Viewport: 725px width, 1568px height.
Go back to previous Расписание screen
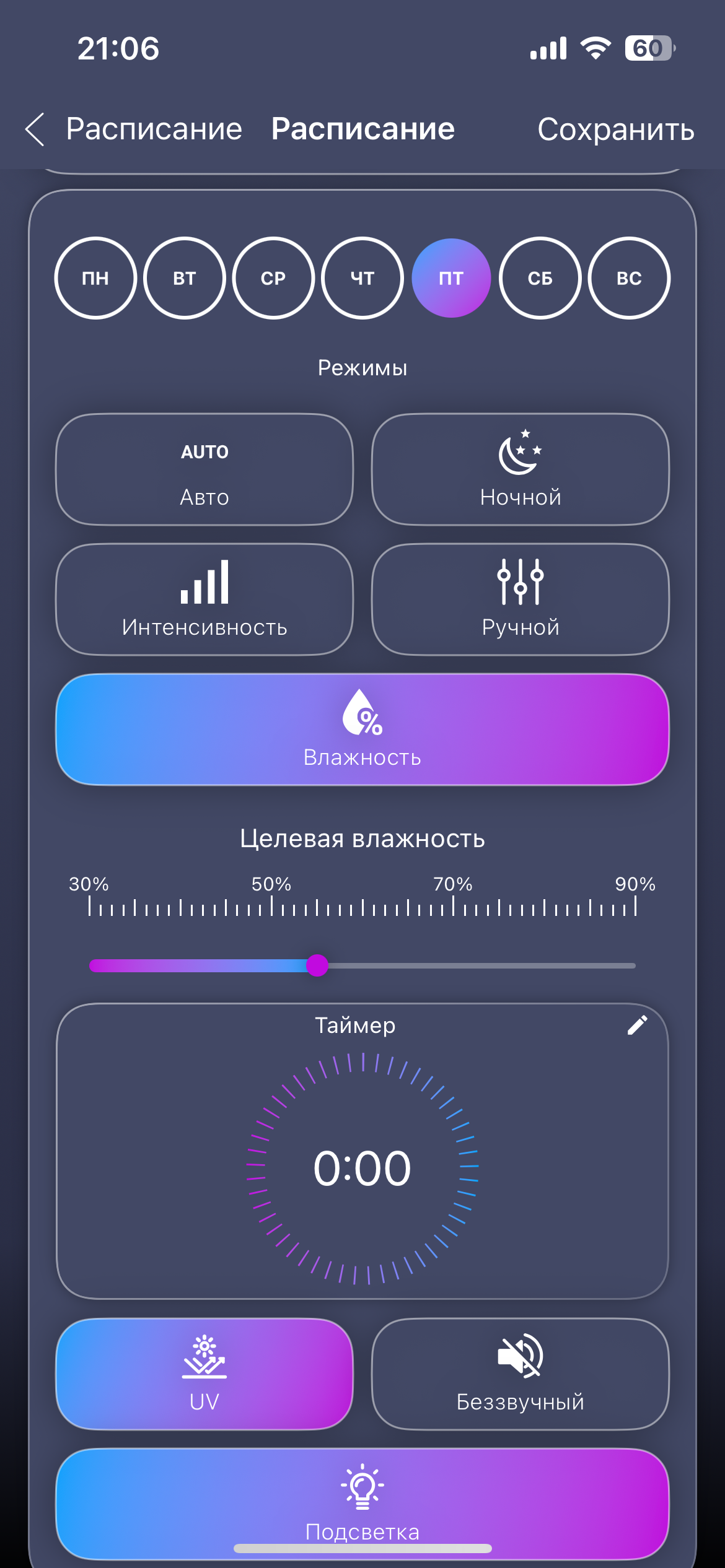click(36, 129)
